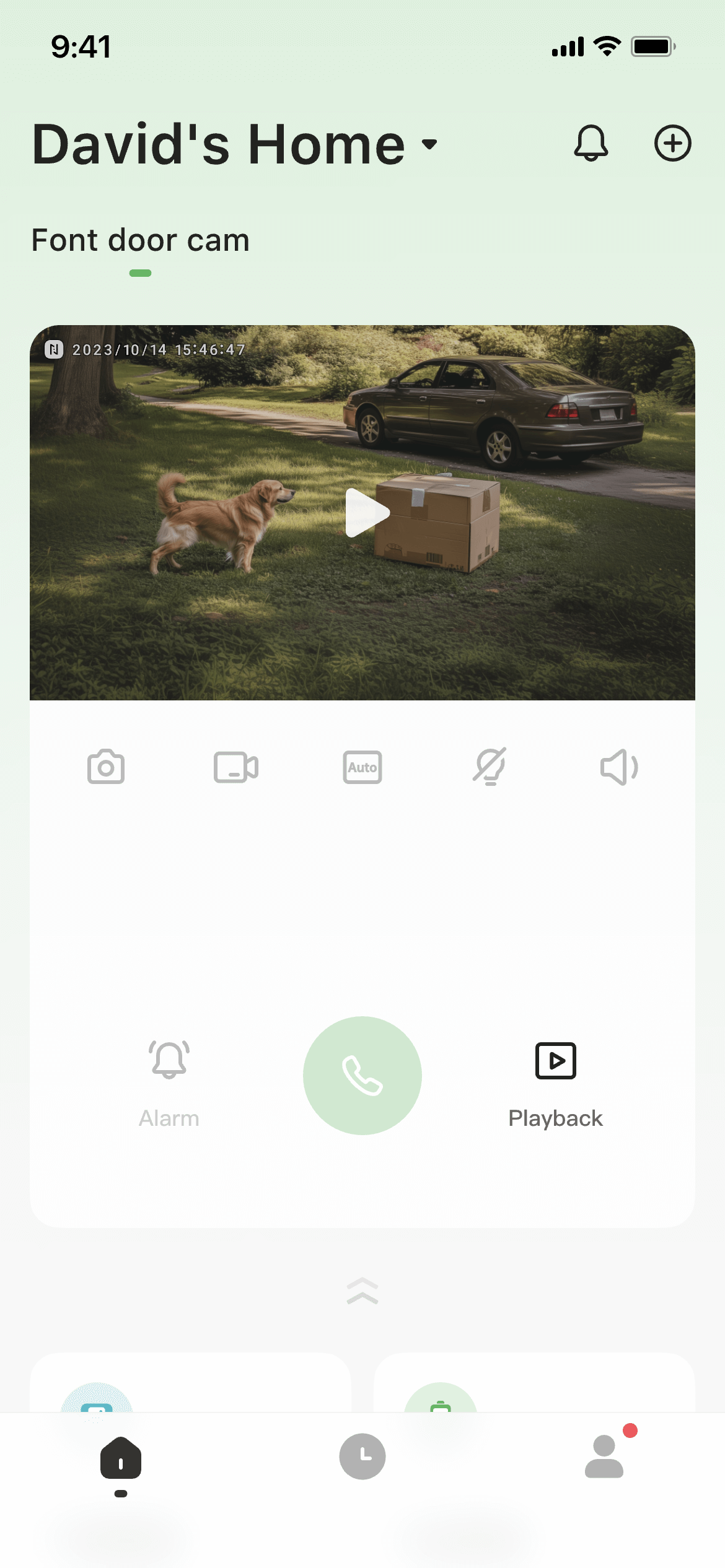The image size is (725, 1568).
Task: Expand the panel with the up chevrons
Action: coord(362,1291)
